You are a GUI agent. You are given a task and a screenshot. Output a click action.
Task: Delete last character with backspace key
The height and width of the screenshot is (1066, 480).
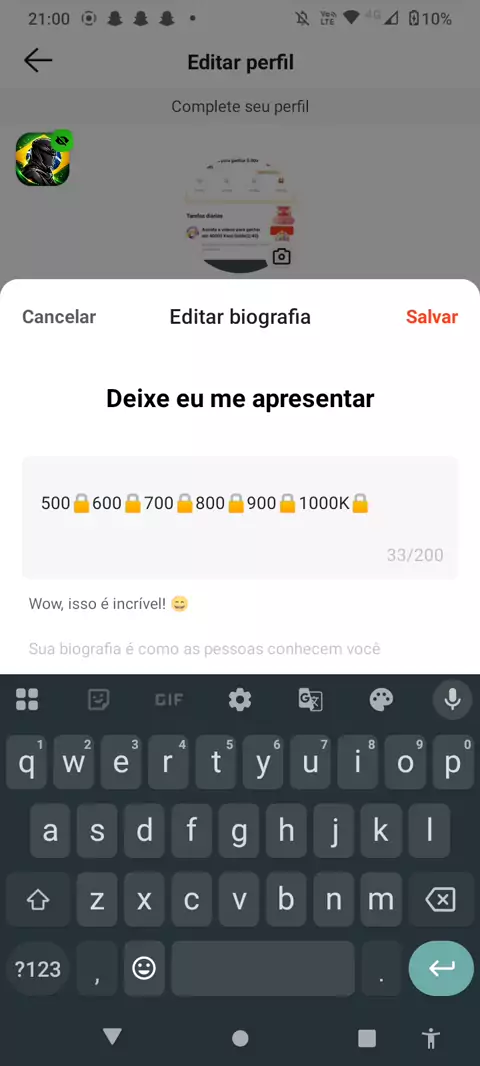pos(441,901)
